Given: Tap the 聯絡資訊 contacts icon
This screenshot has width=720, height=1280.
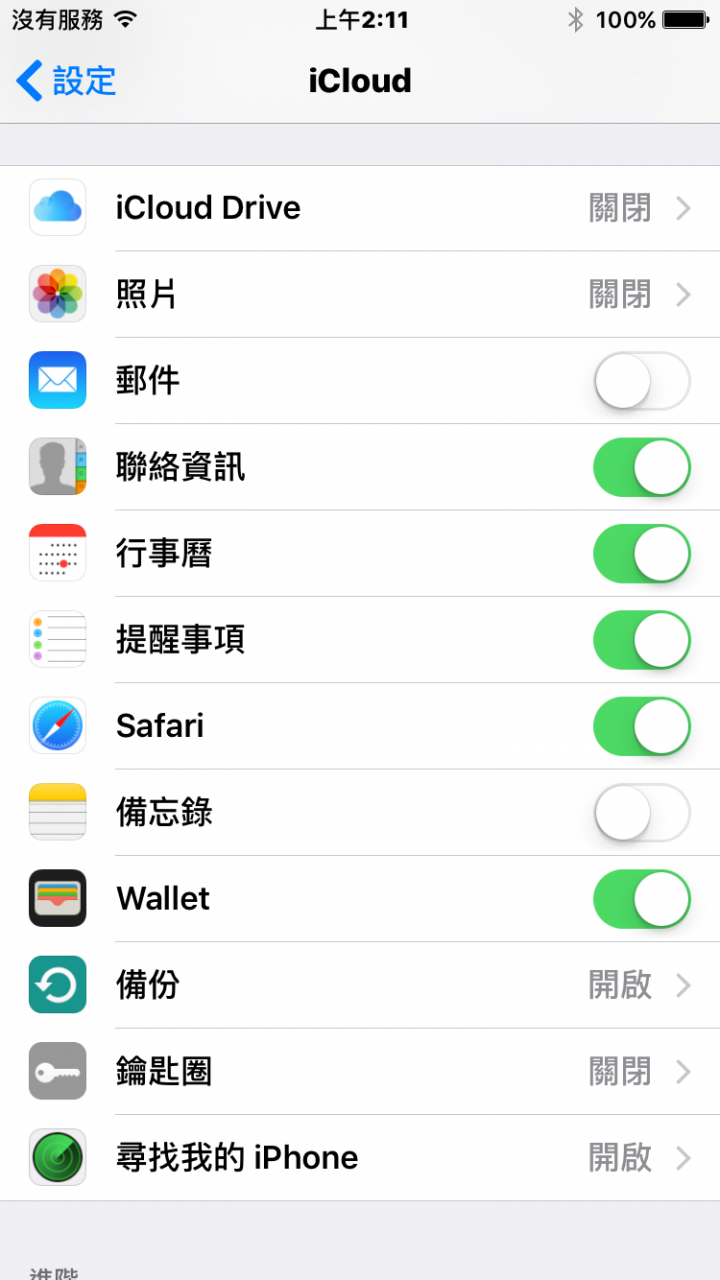Looking at the screenshot, I should pyautogui.click(x=57, y=467).
